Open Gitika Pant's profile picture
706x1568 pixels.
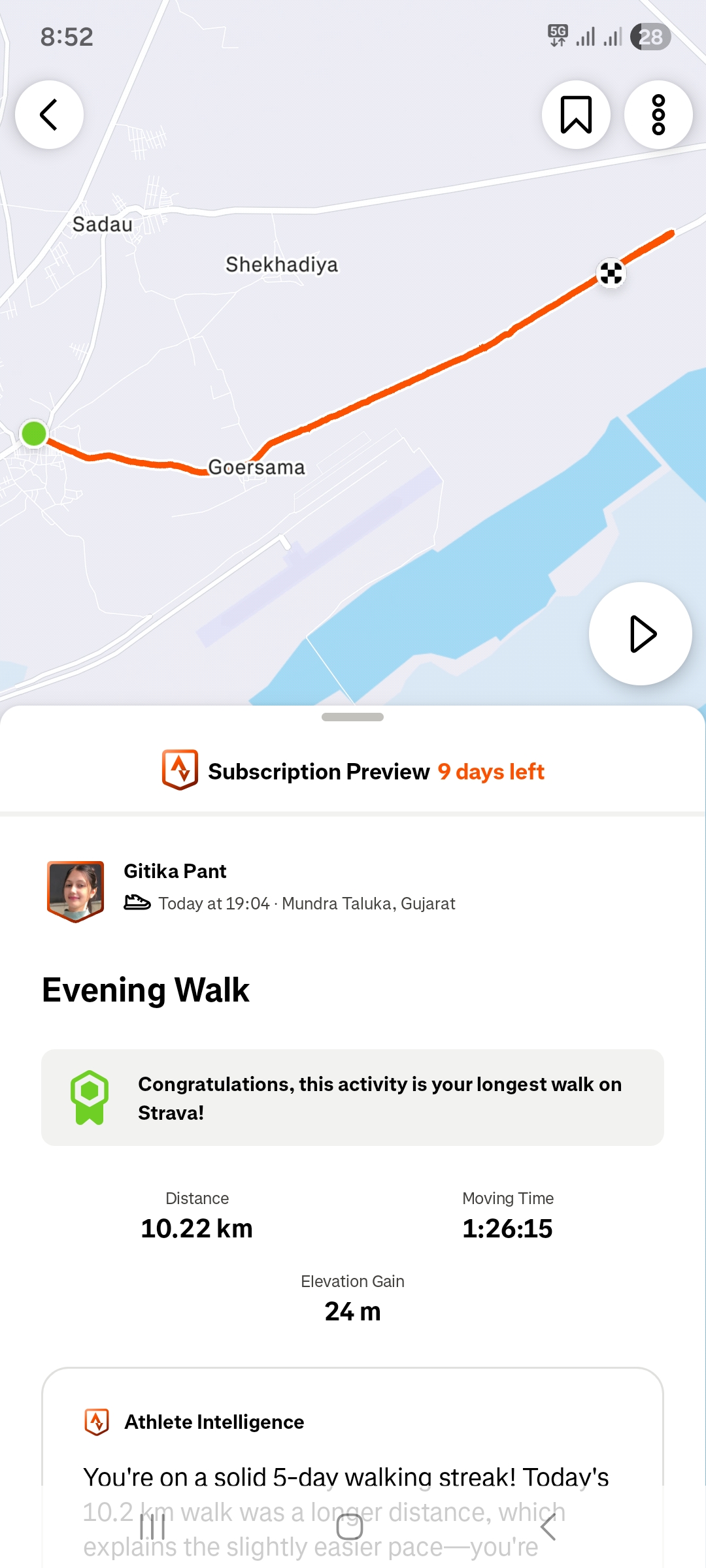point(76,890)
